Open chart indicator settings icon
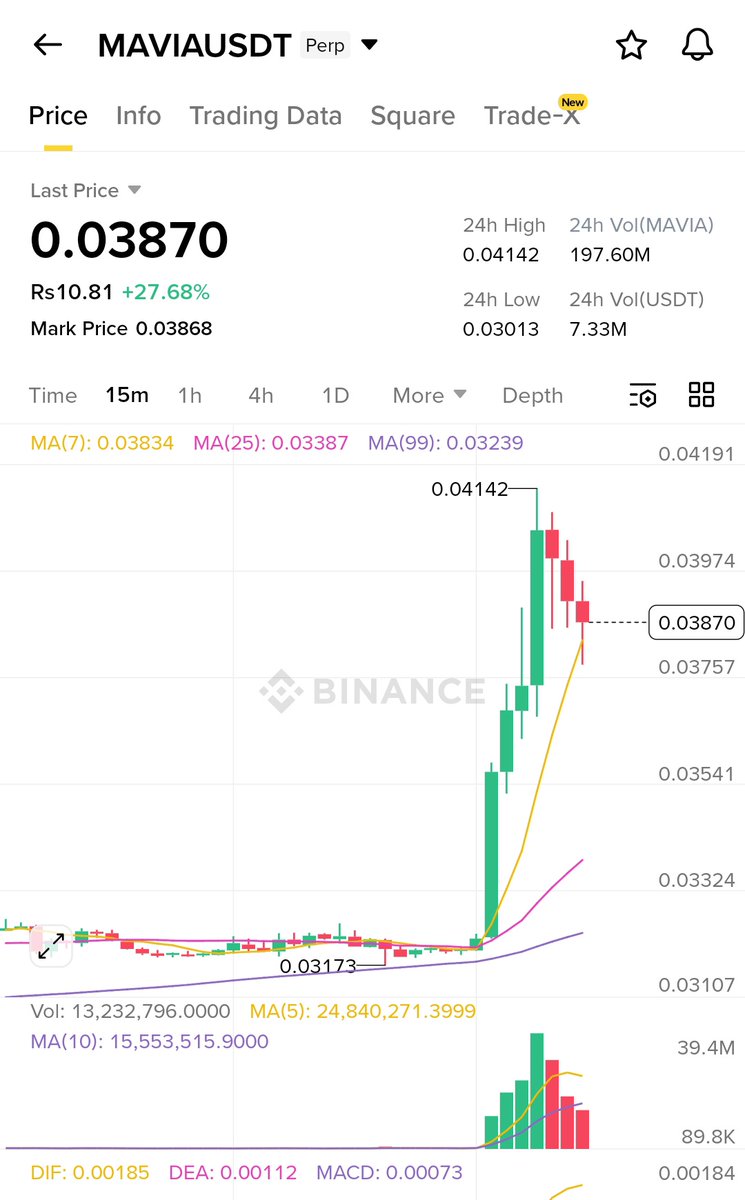Viewport: 745px width, 1200px height. pyautogui.click(x=643, y=395)
